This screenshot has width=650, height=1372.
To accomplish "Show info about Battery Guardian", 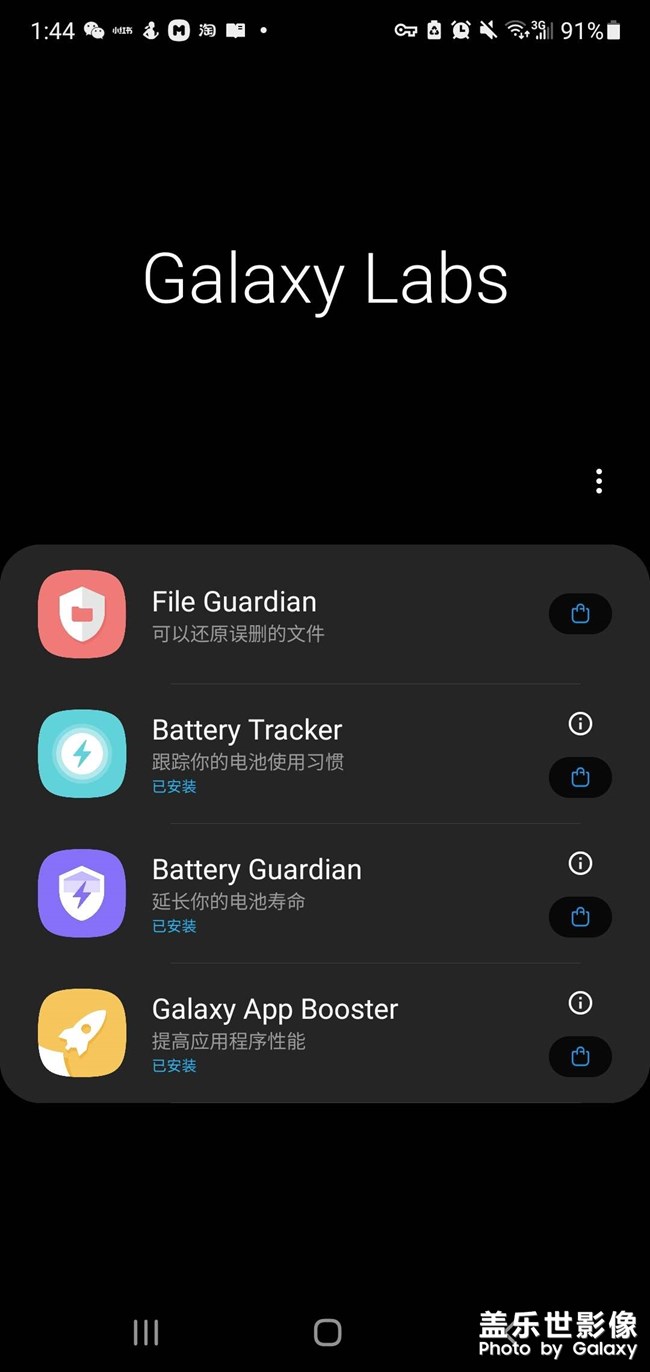I will tap(580, 864).
